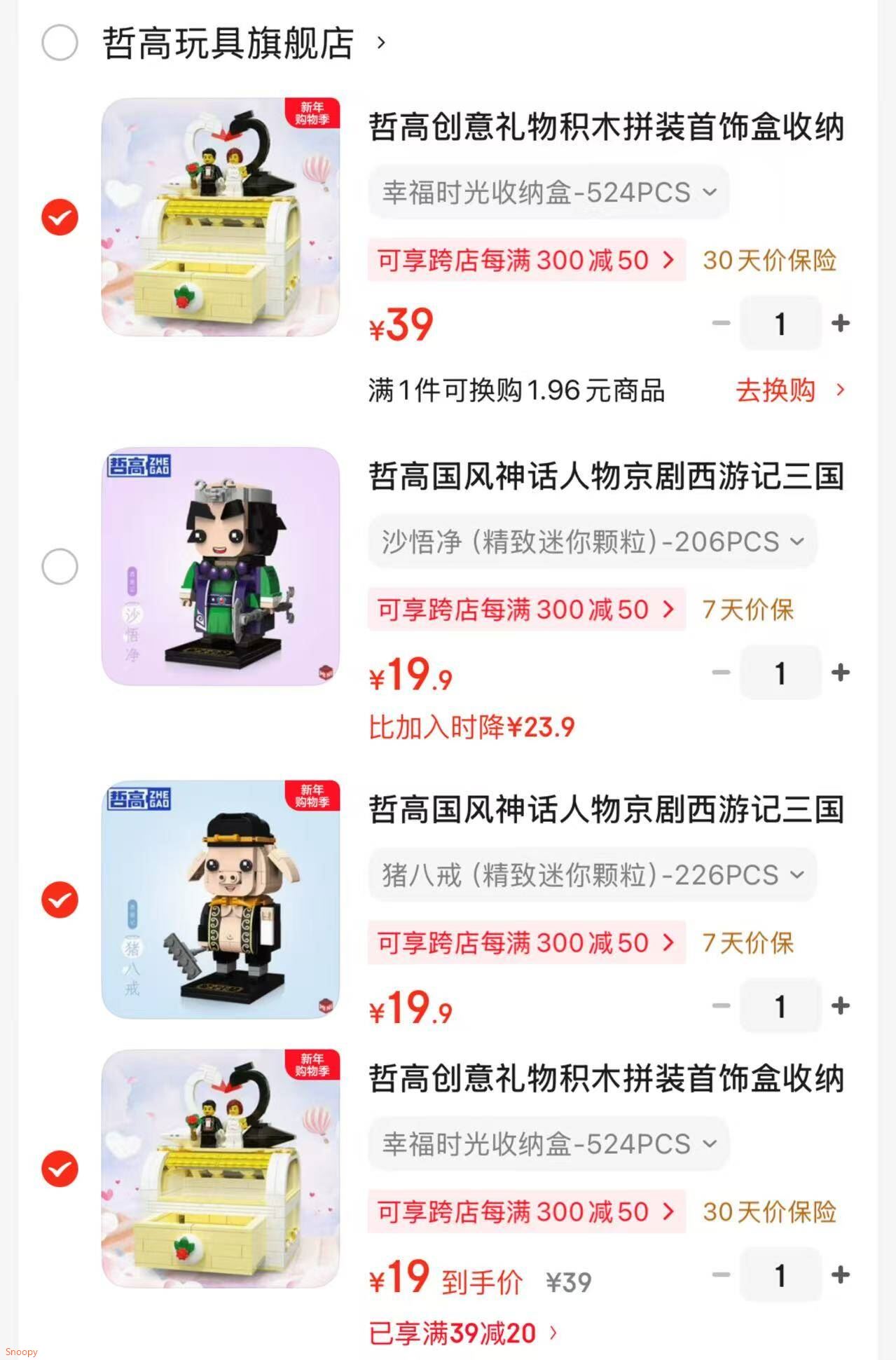This screenshot has width=896, height=1360.
Task: Open the 沙悟净 206PCS variant selector
Action: tap(592, 541)
